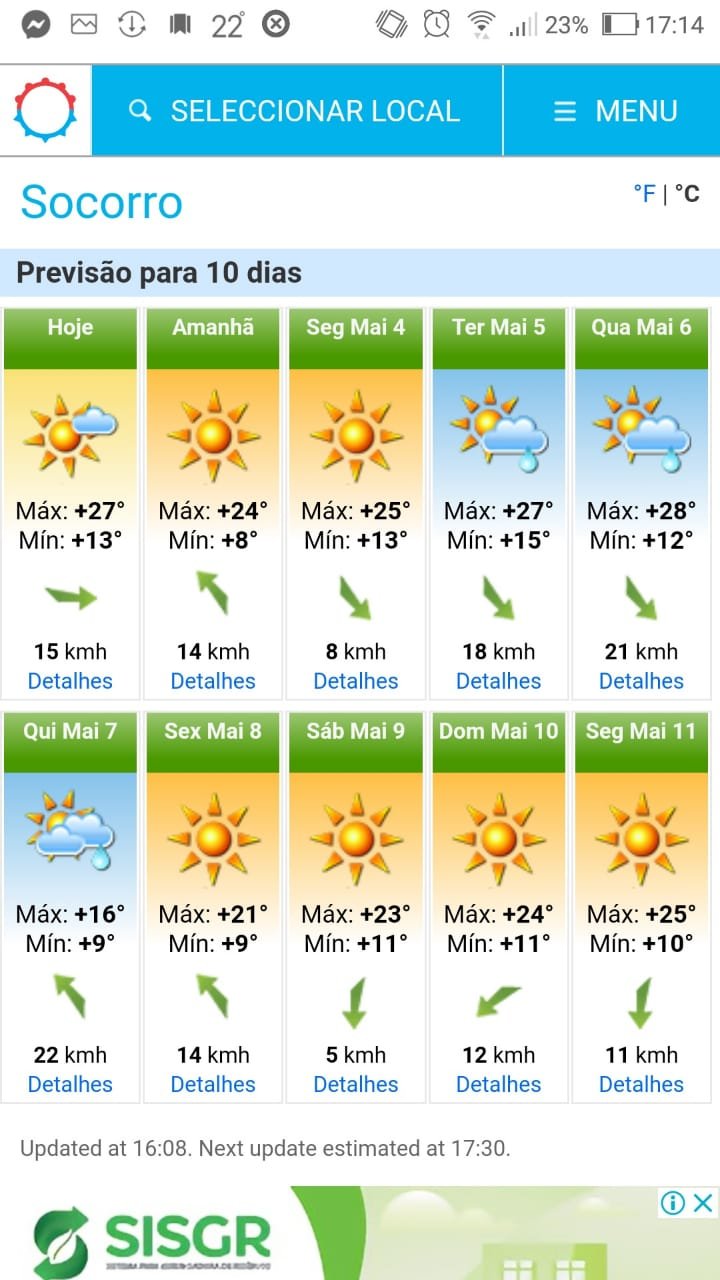Open Detalhes for Sáb Mai 9
720x1280 pixels.
pos(356,1084)
